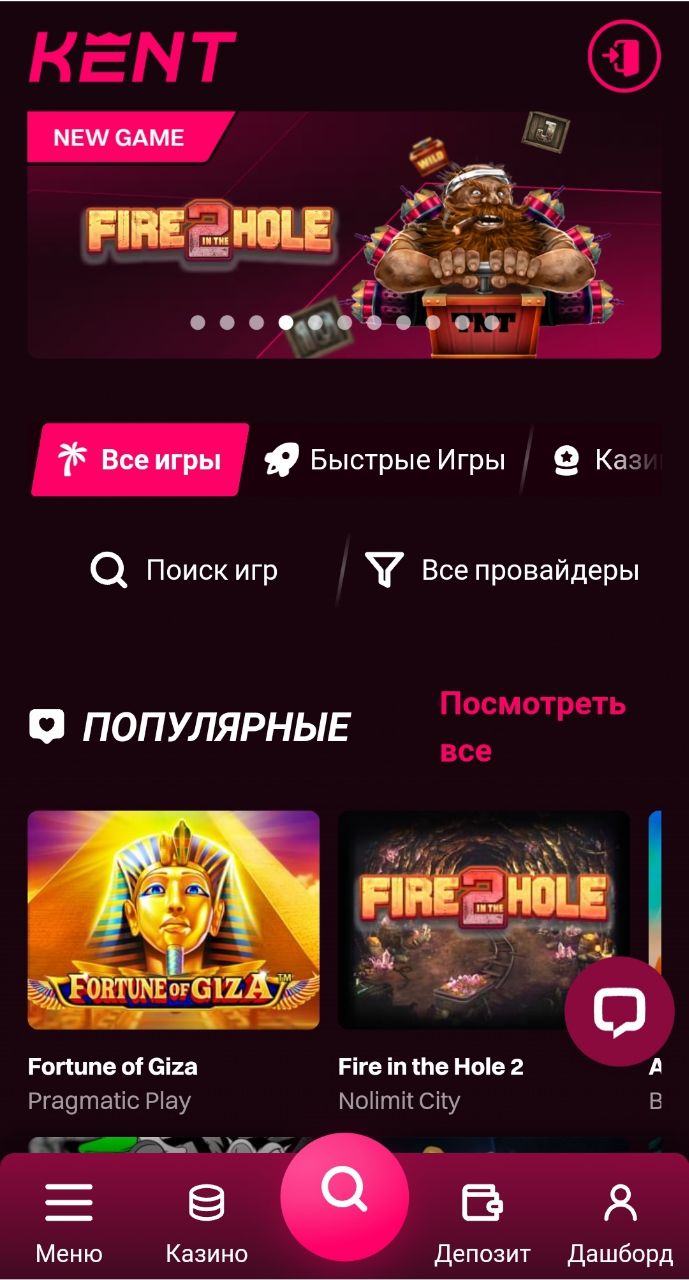Tap the Посмотреть все link
689x1280 pixels.
point(532,726)
